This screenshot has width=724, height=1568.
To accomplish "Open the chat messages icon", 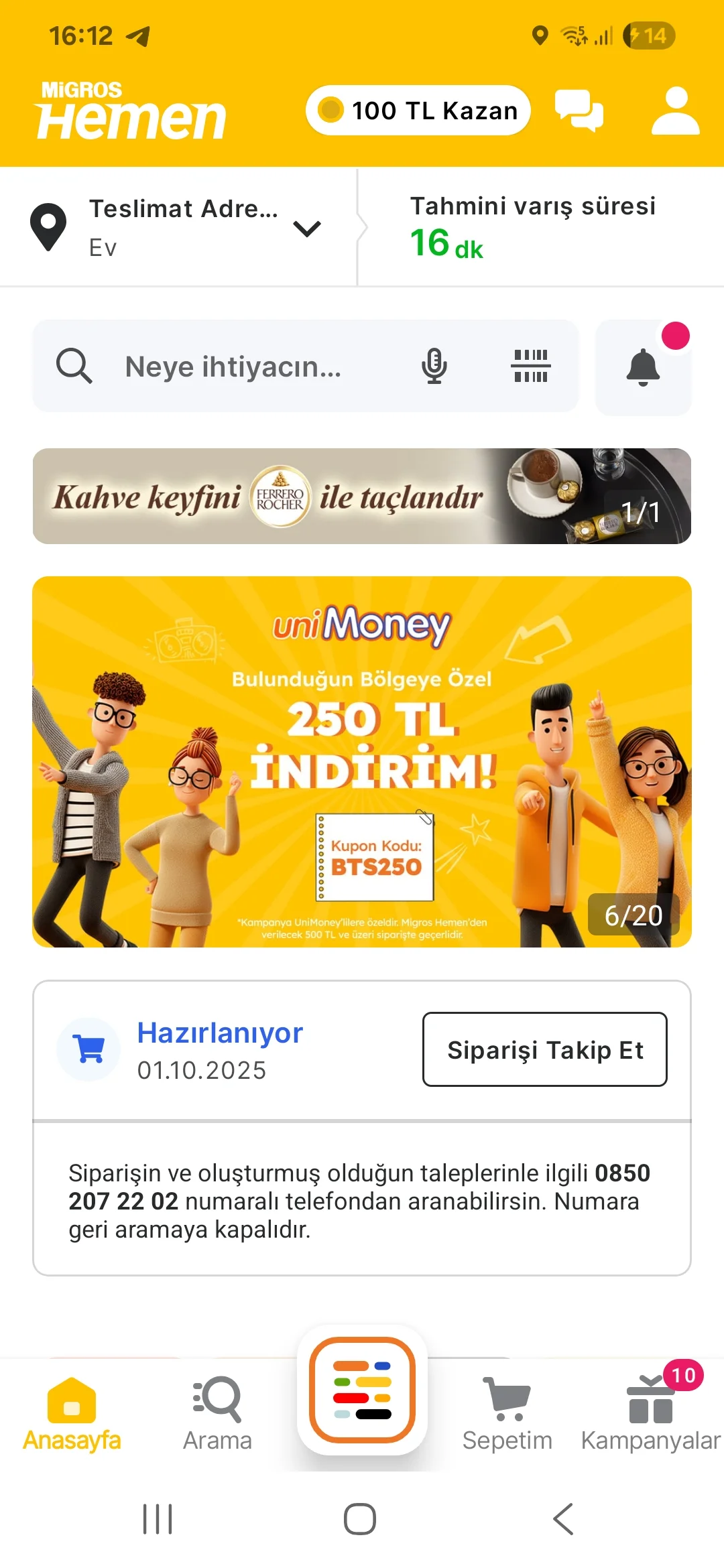I will click(x=579, y=111).
